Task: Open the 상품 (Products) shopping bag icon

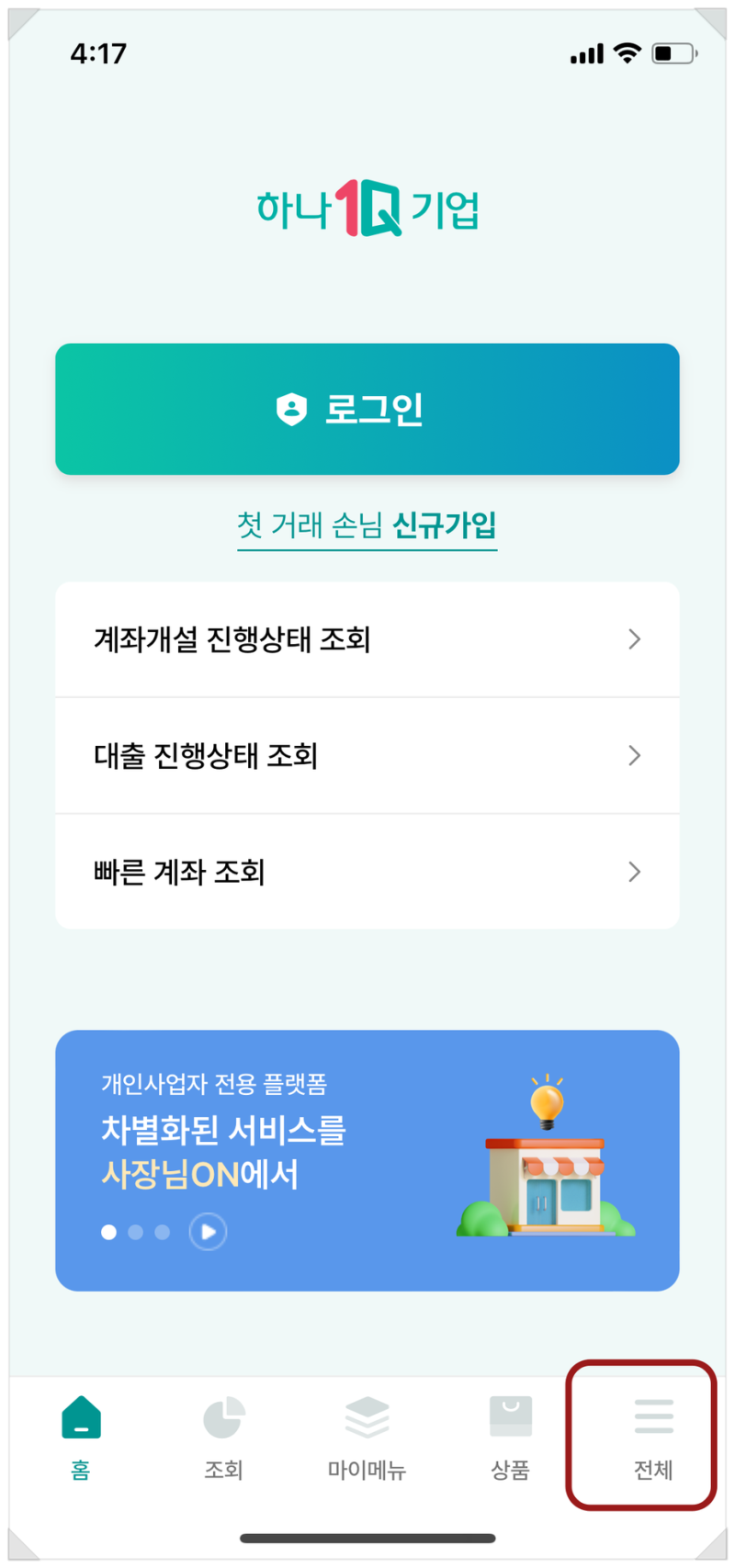Action: (x=511, y=1415)
